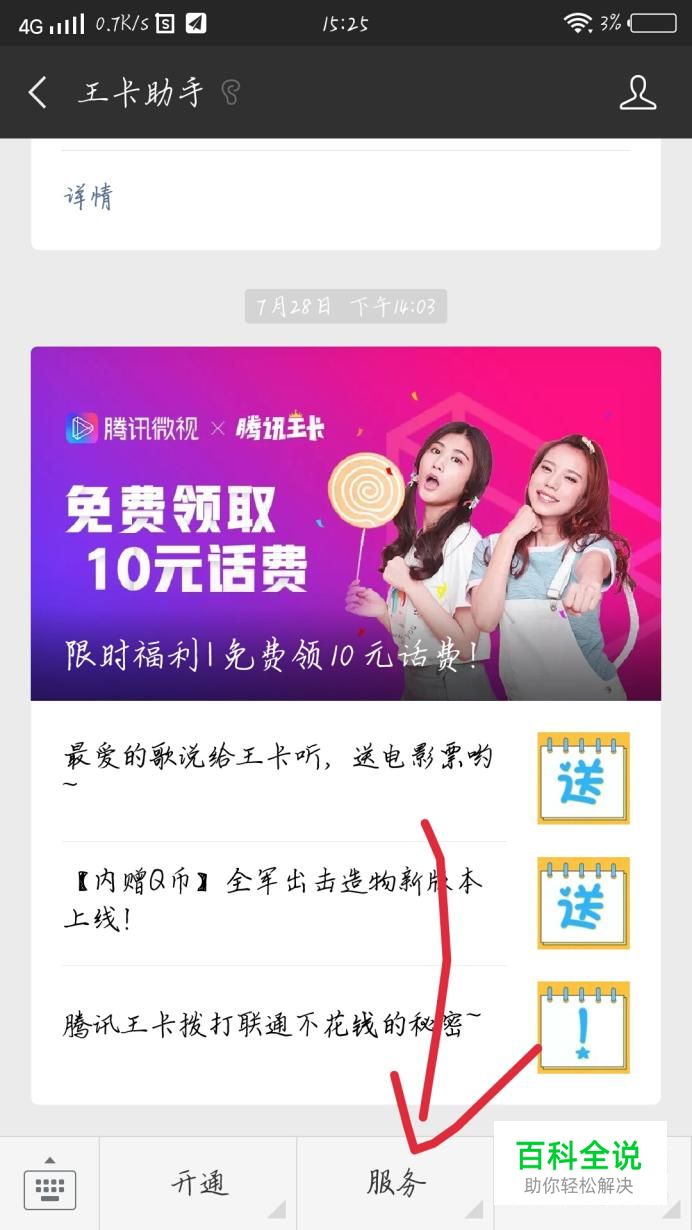Image resolution: width=692 pixels, height=1230 pixels.
Task: Go back from 王卡助手 chat
Action: click(x=38, y=93)
